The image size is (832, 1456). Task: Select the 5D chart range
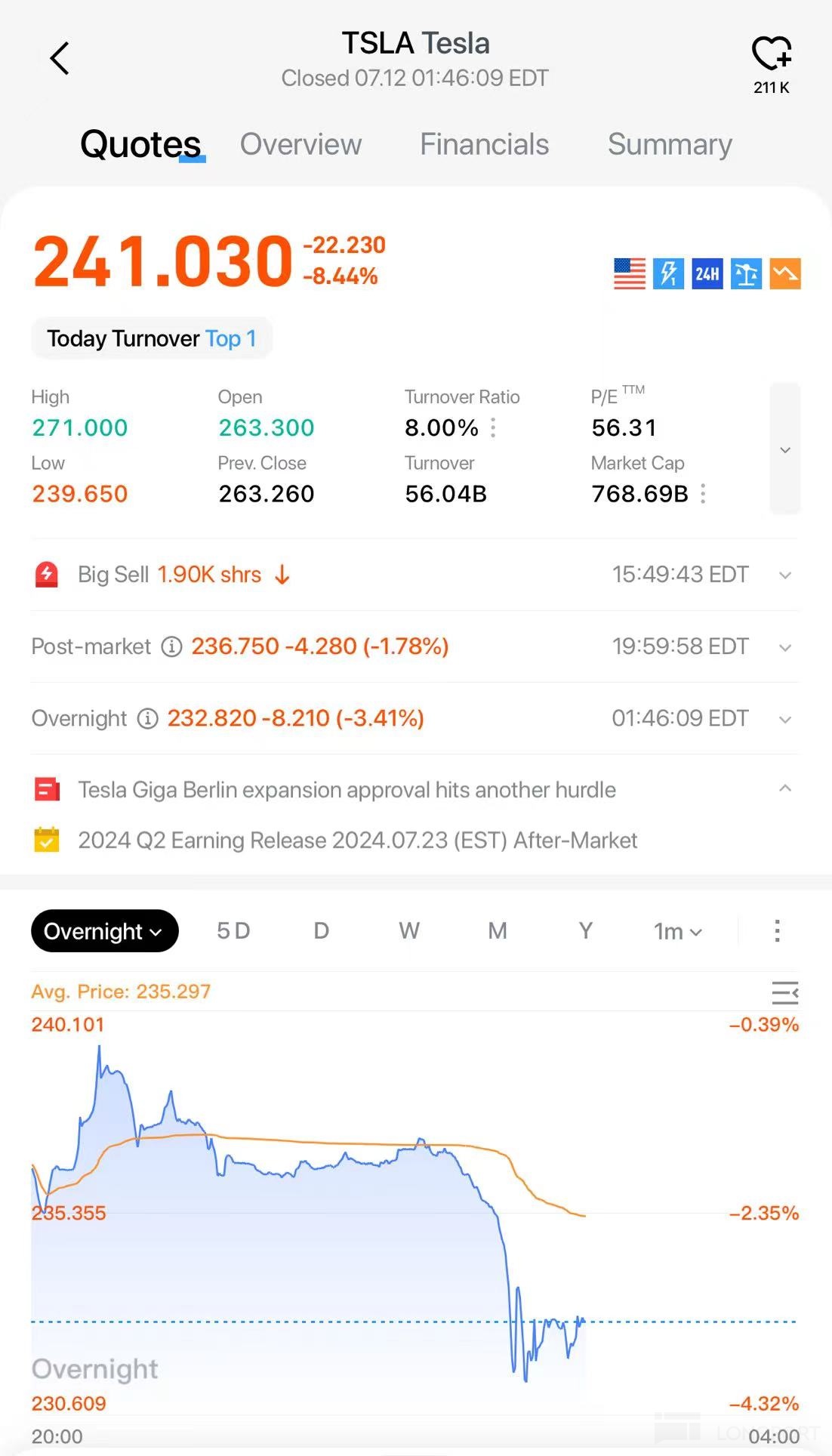tap(233, 931)
